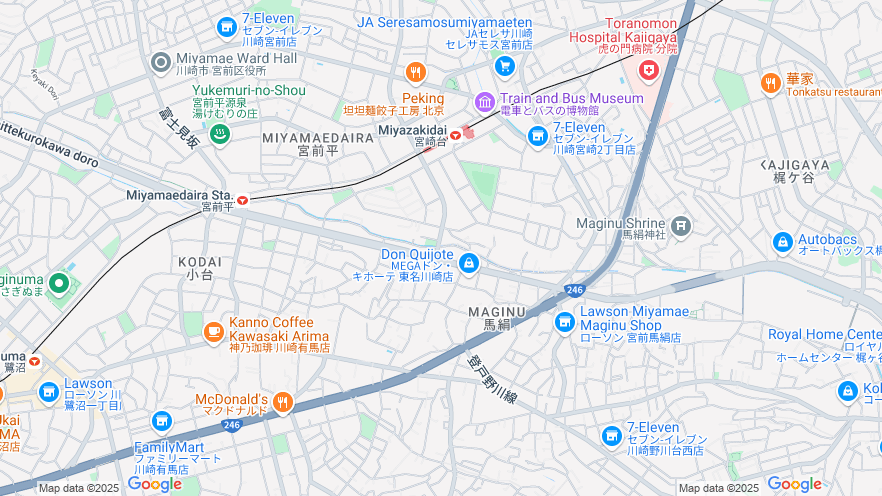Open the Peking restaurant pin

coord(416,72)
